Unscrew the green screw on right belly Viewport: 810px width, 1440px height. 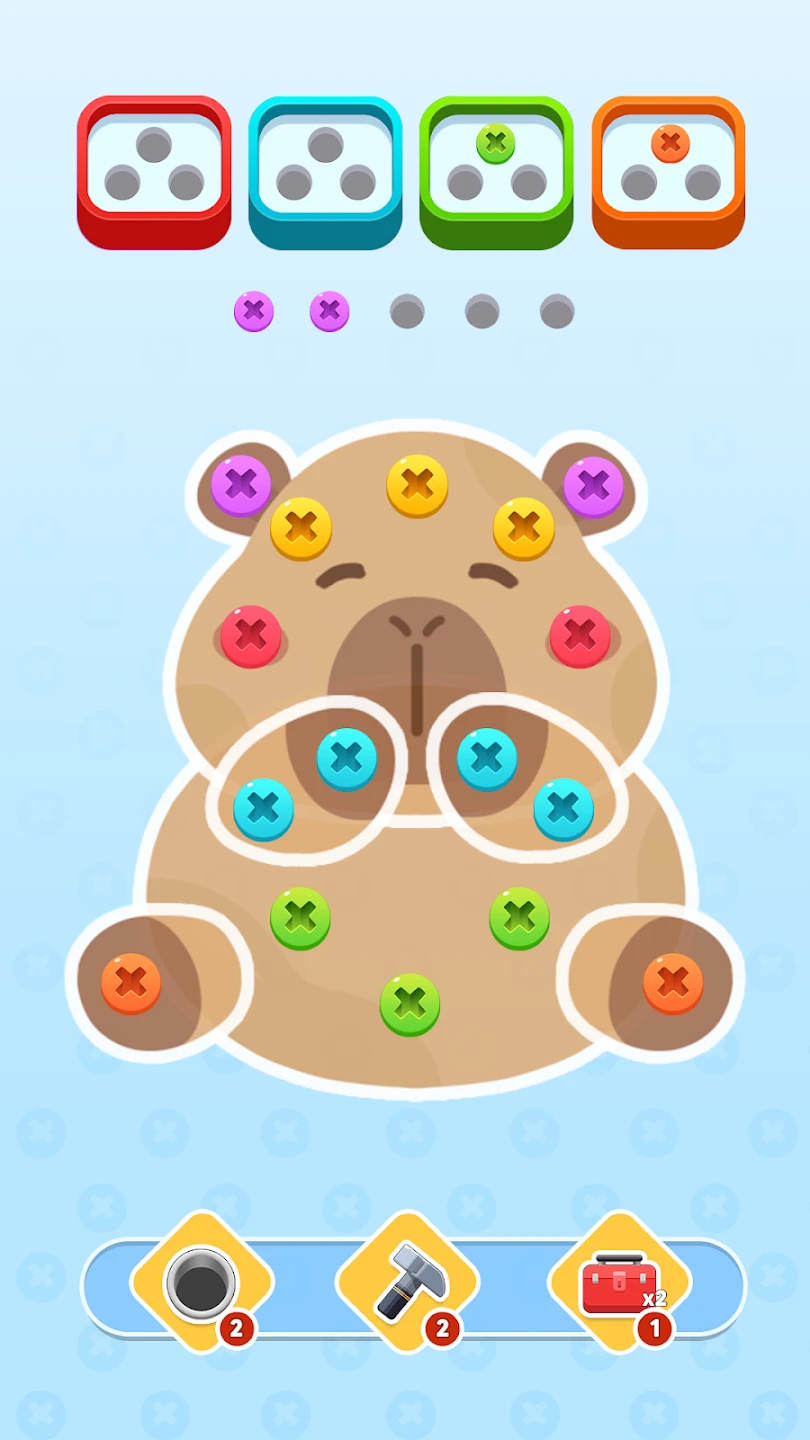pyautogui.click(x=519, y=917)
